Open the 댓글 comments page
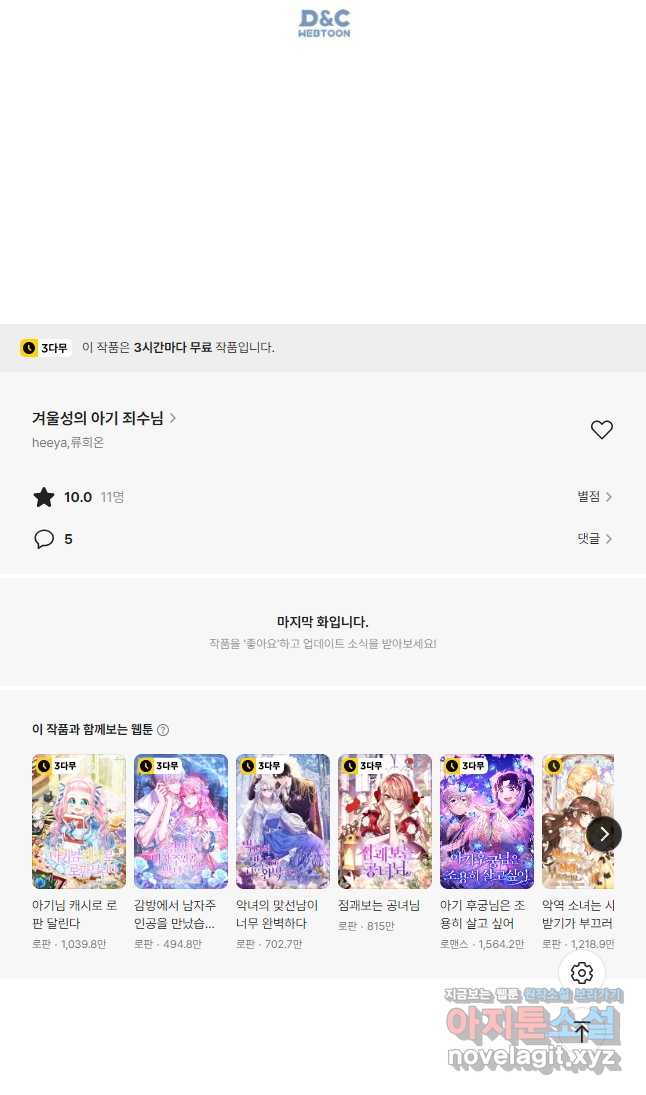Screen dimensions: 646x1095 point(594,538)
